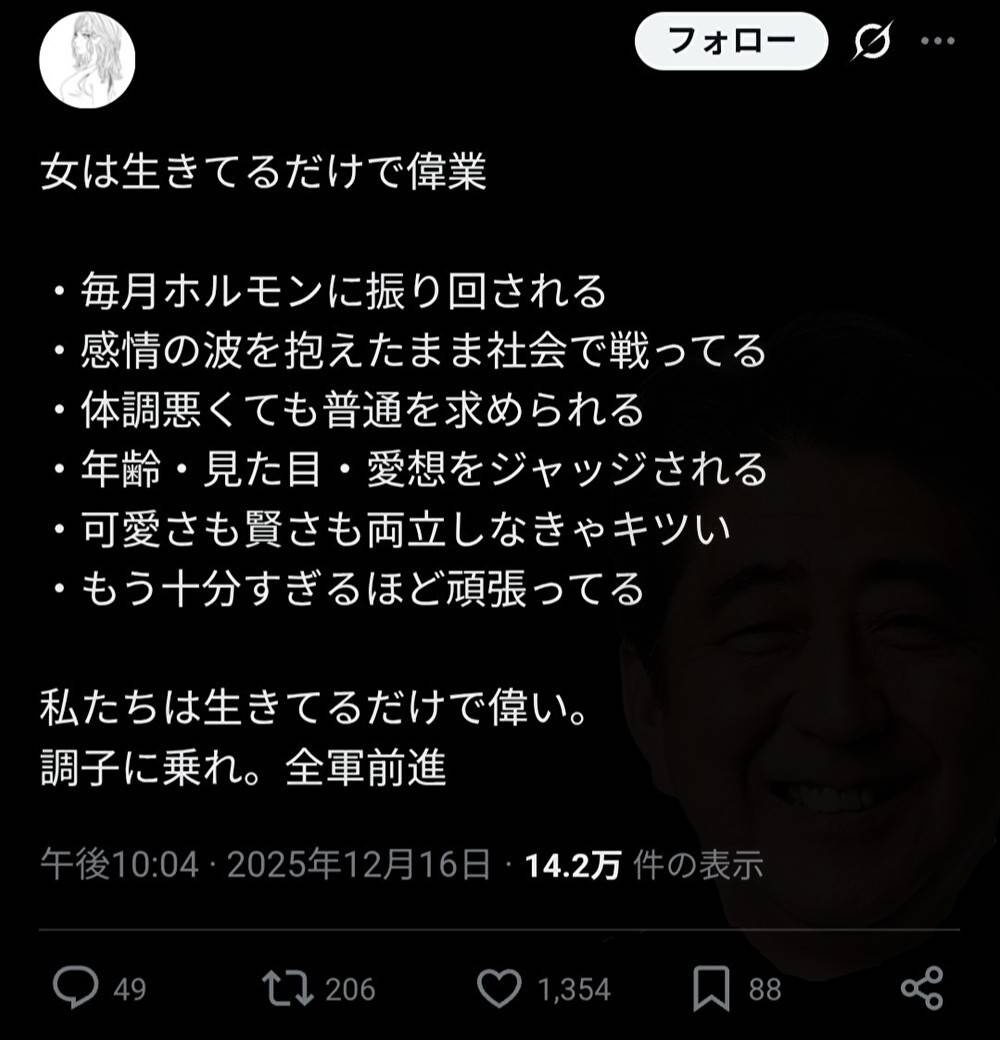Open the post author's profile avatar
Screen dimensions: 1000x1040
[x=87, y=60]
